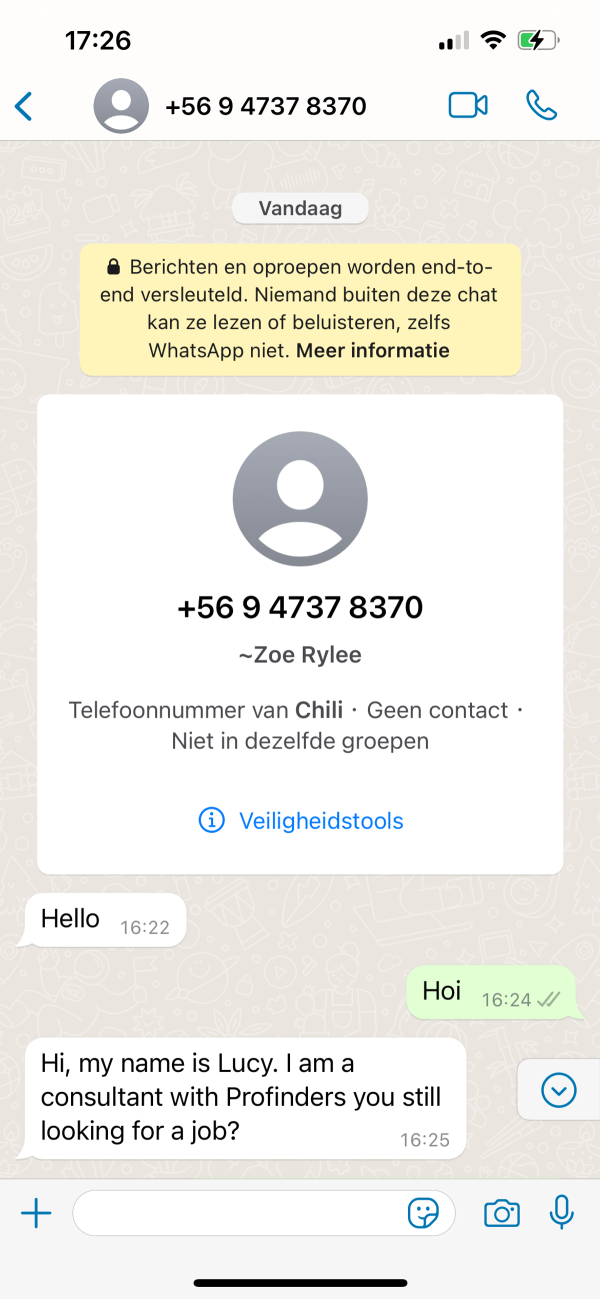Jump to the latest messages arrow
Viewport: 600px width, 1299px height.
pyautogui.click(x=558, y=1090)
